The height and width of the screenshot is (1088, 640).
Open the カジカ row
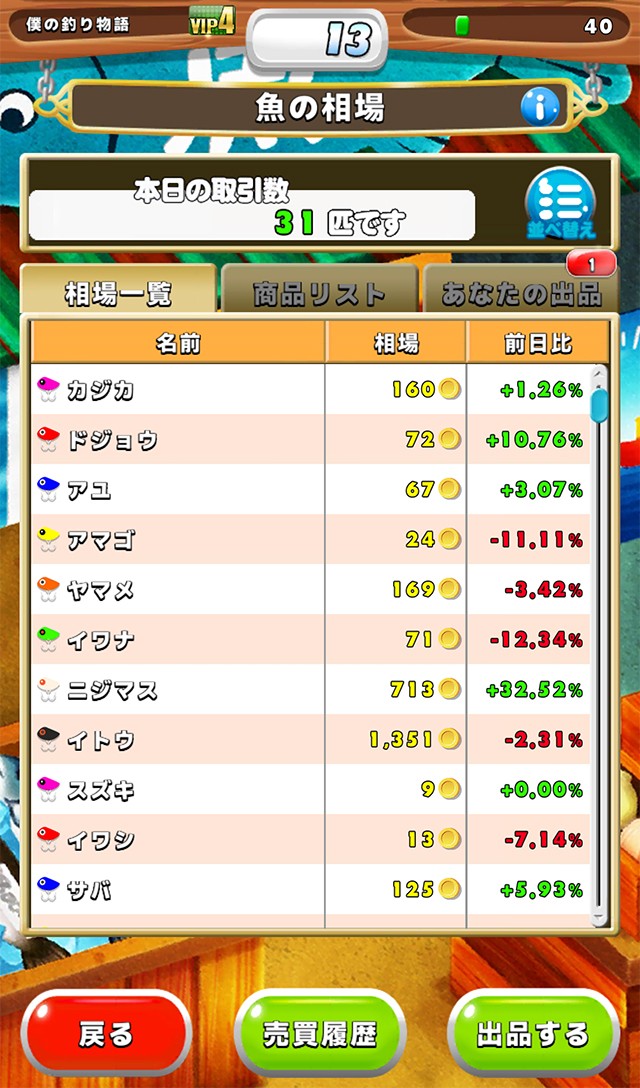[310, 389]
